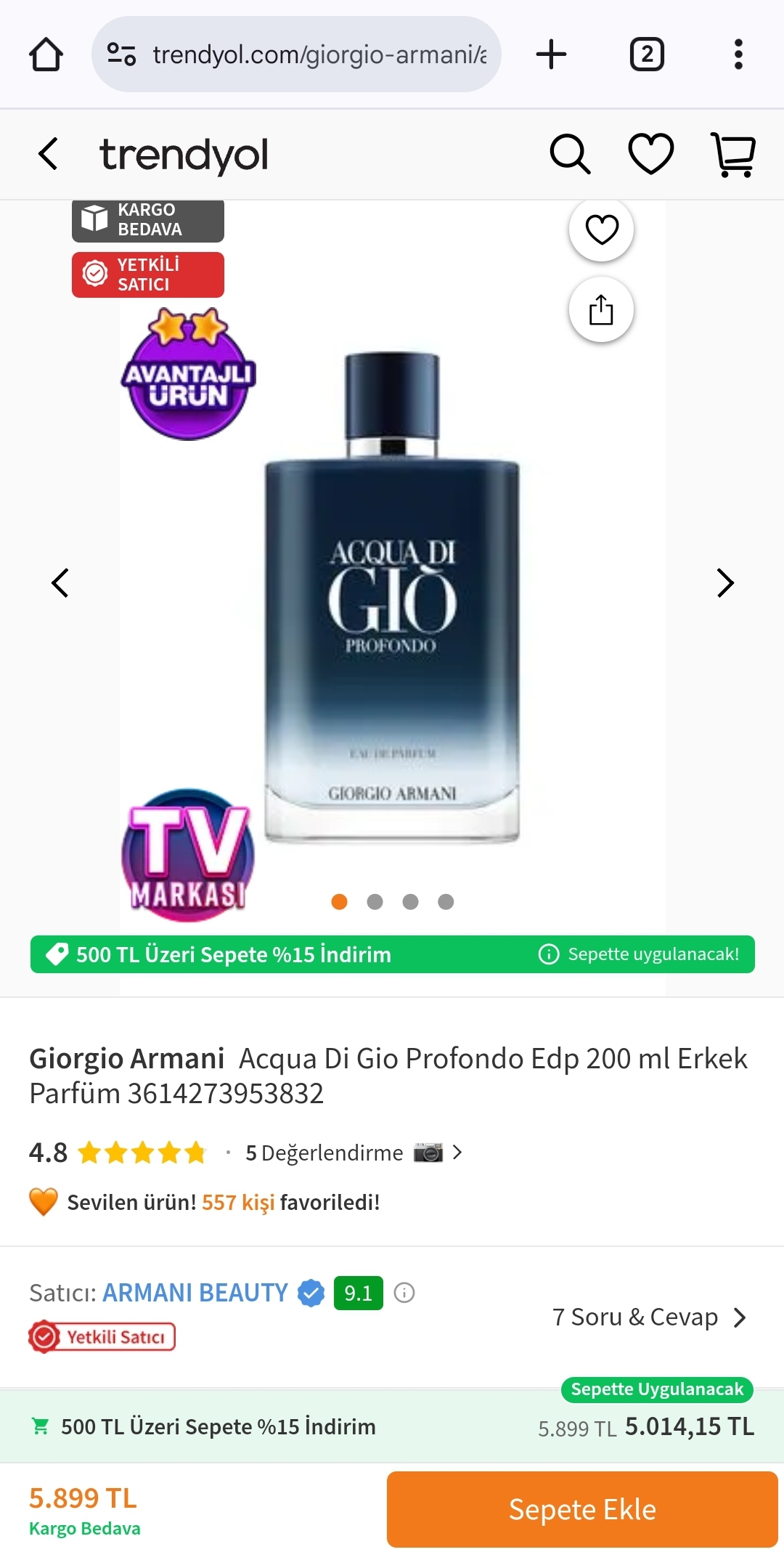Image resolution: width=784 pixels, height=1552 pixels.
Task: Open the tab switcher showing 2 tabs
Action: click(x=647, y=54)
